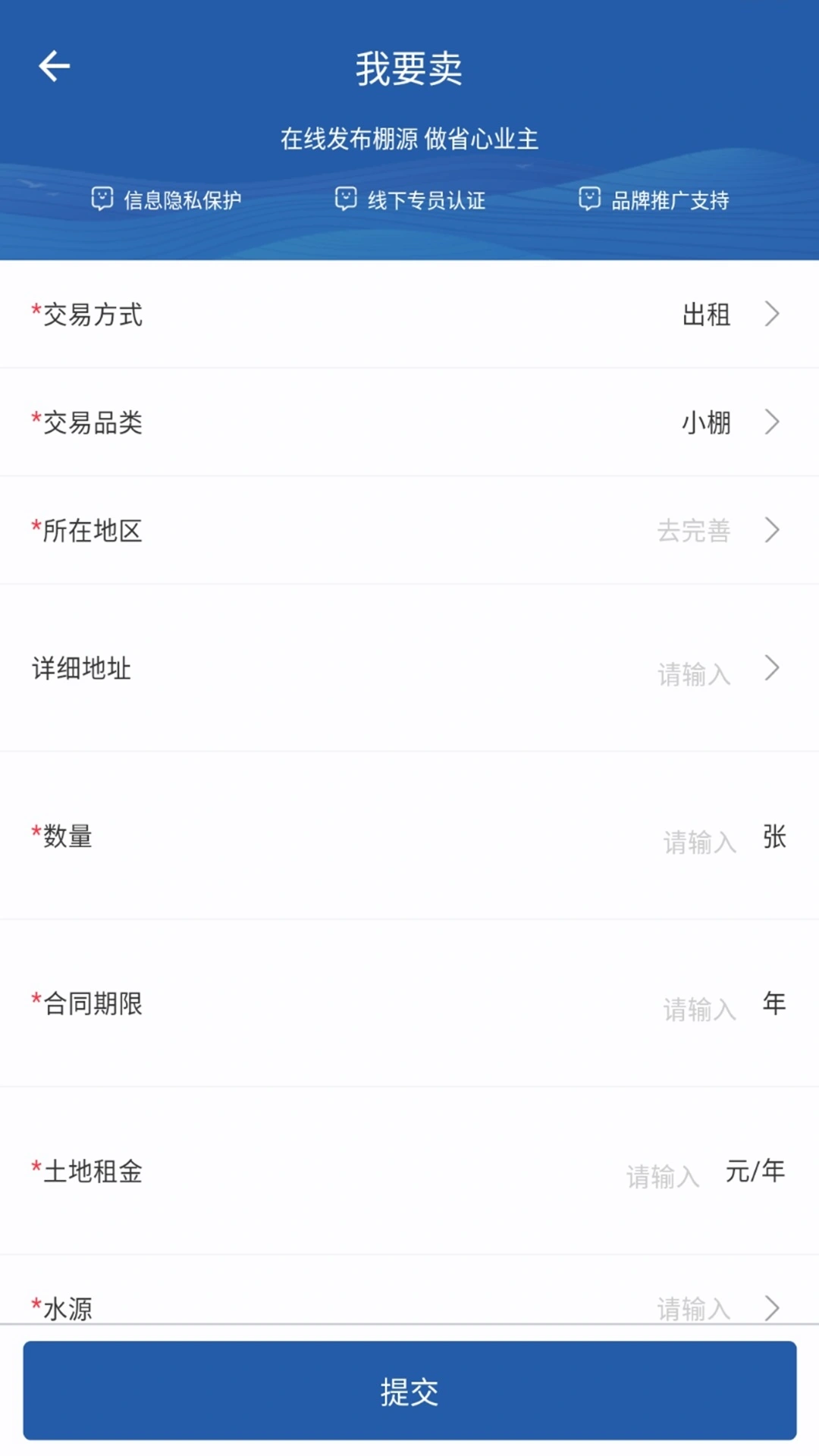
Task: Click the back arrow icon
Action: pos(53,67)
